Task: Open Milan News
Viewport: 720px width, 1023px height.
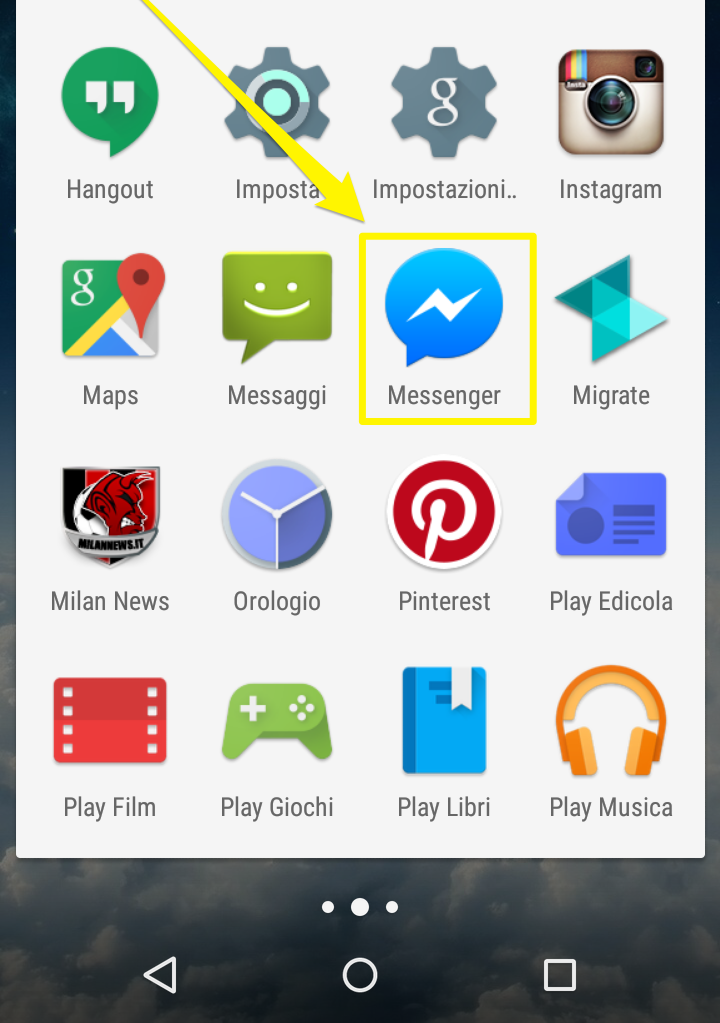Action: click(110, 515)
